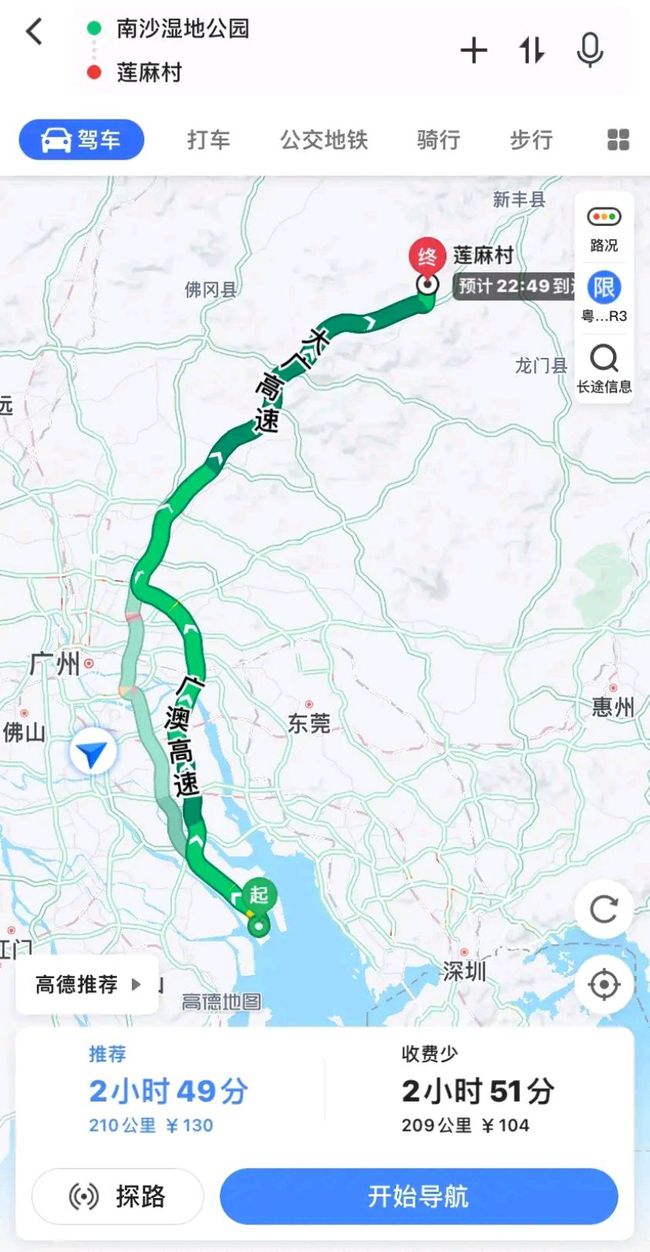Select the 骑行 travel mode

(x=439, y=140)
